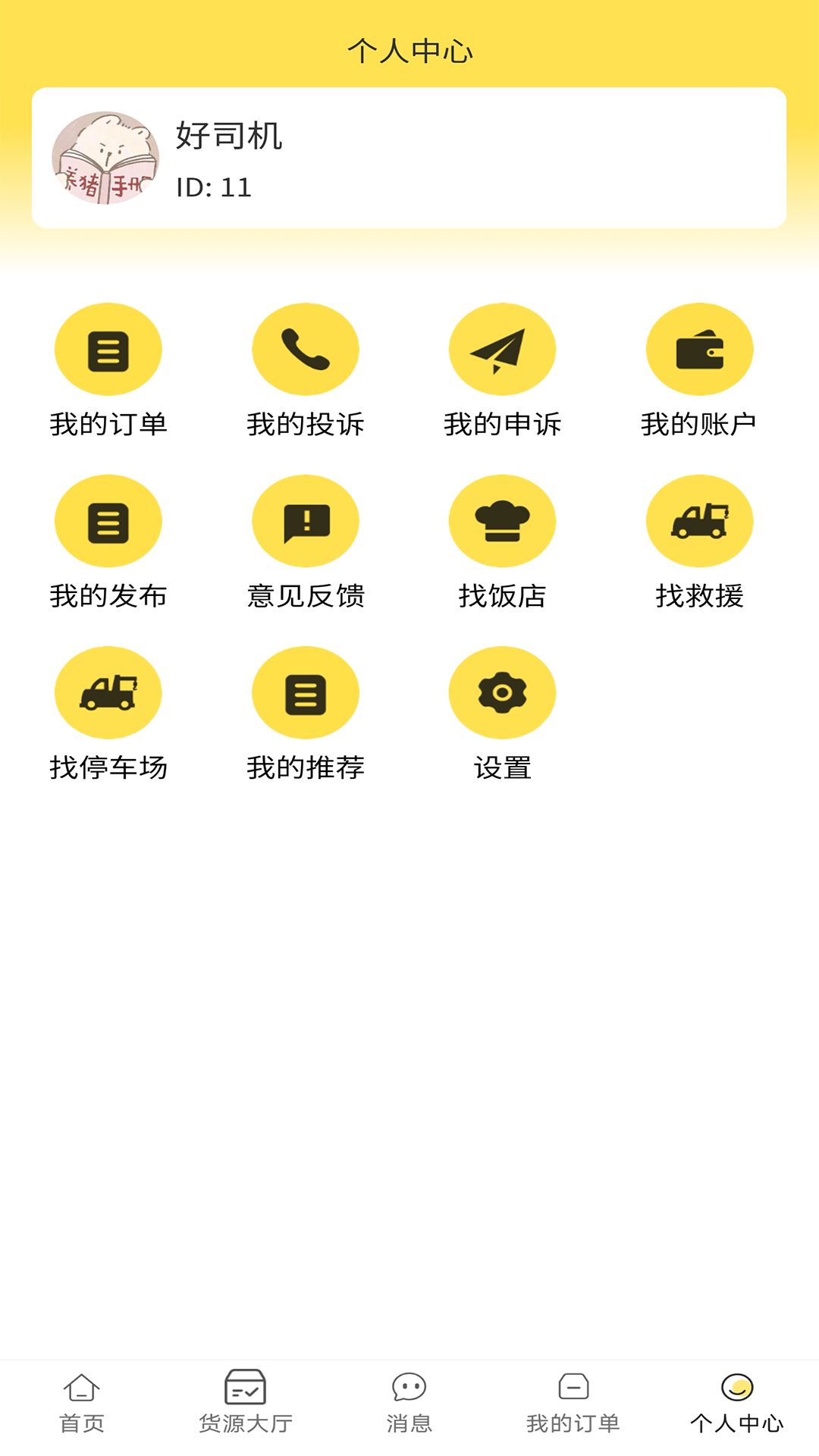Open 我的账户 wallet icon
Screen dimensions: 819x1456
pos(699,349)
